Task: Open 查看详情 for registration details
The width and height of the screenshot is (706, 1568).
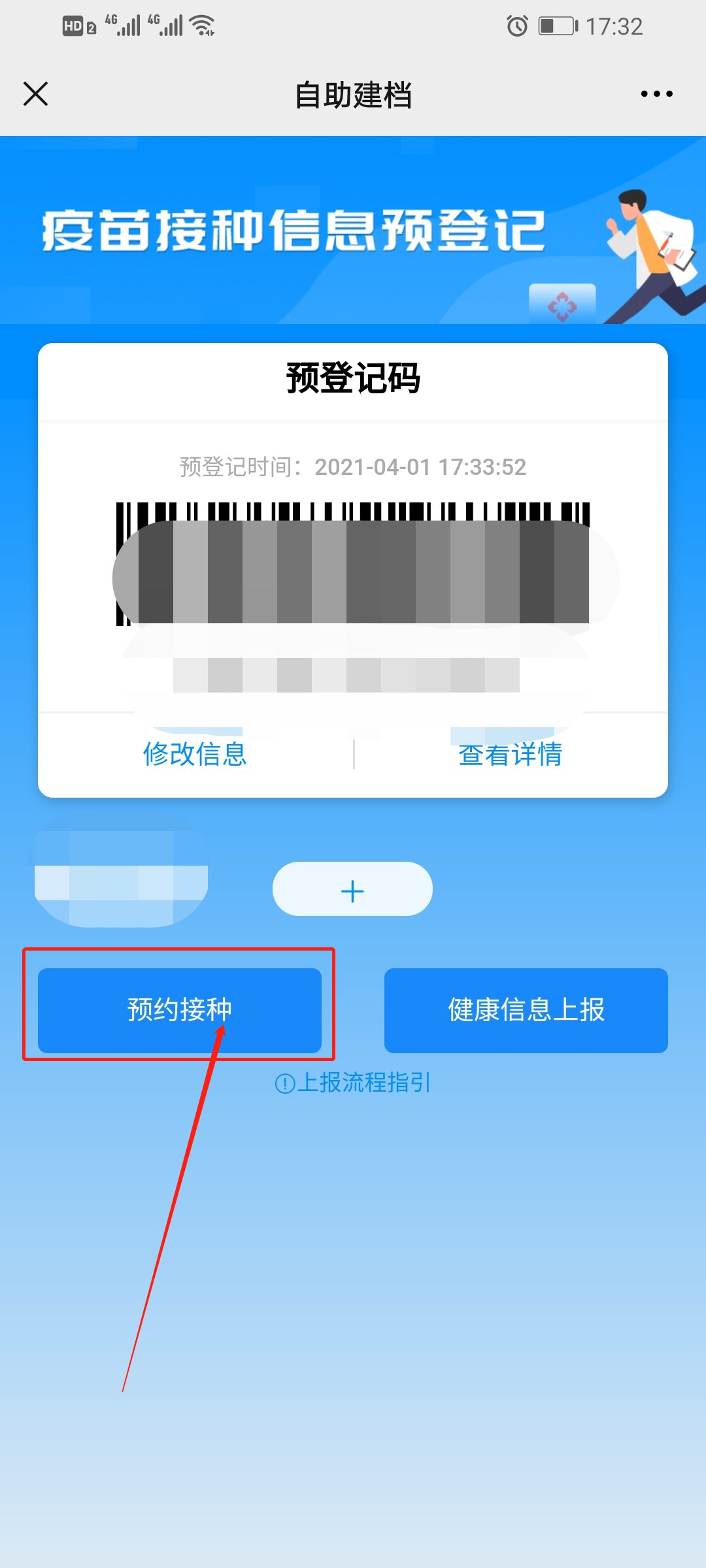Action: click(510, 754)
